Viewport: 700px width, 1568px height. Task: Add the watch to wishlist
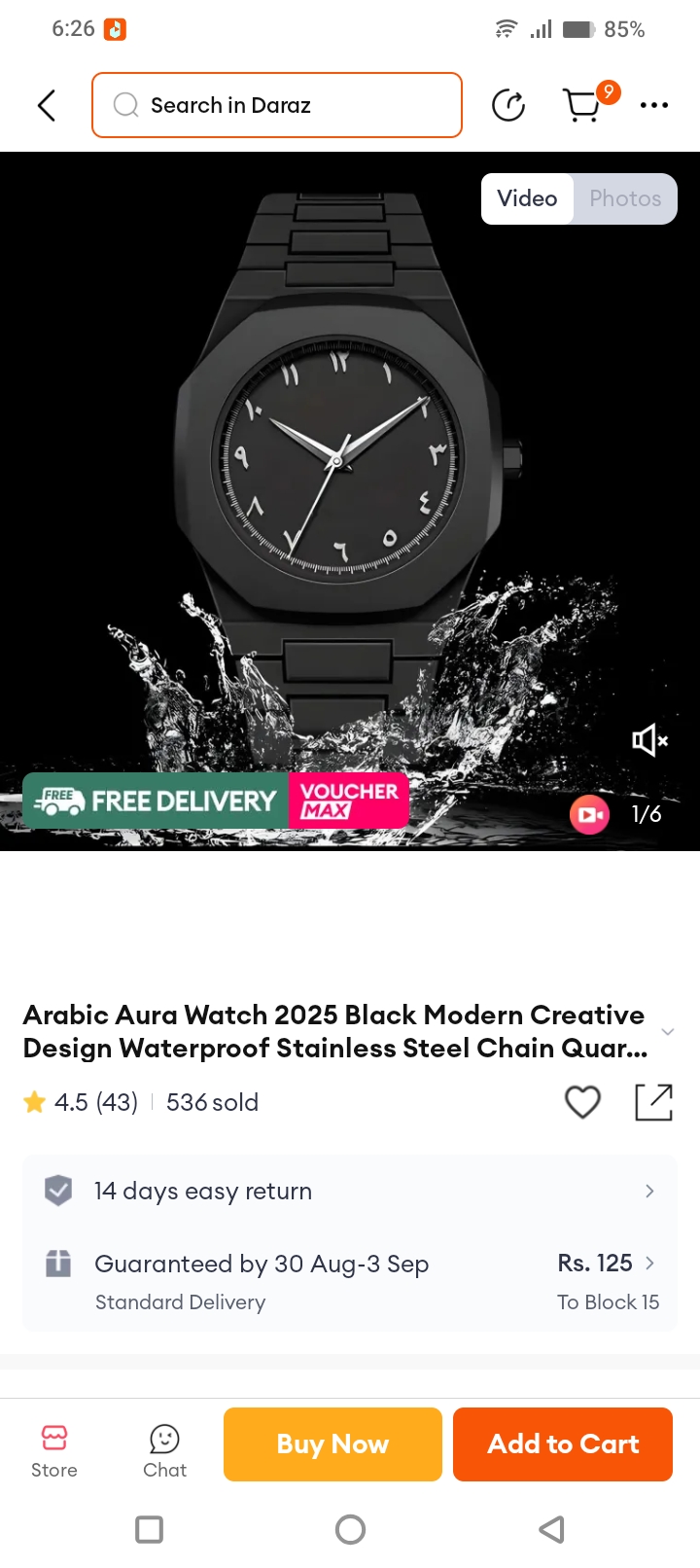coord(582,1102)
